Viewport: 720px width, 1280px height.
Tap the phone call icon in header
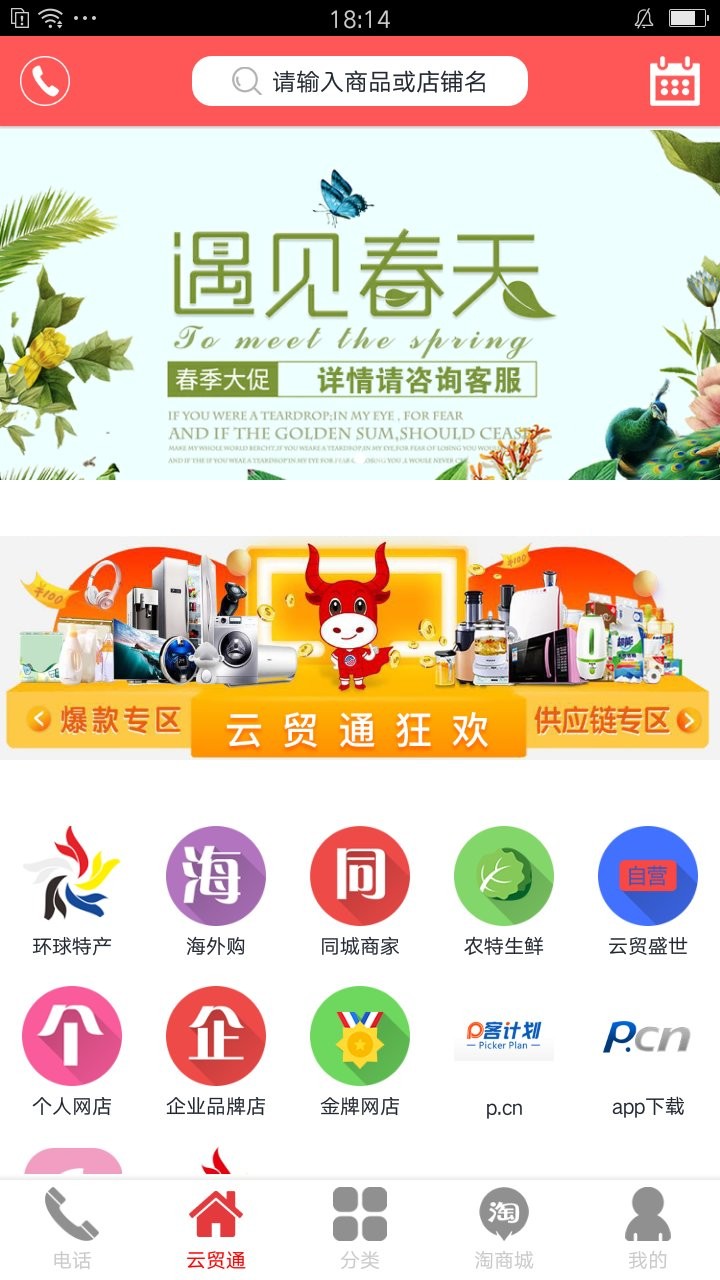point(45,81)
